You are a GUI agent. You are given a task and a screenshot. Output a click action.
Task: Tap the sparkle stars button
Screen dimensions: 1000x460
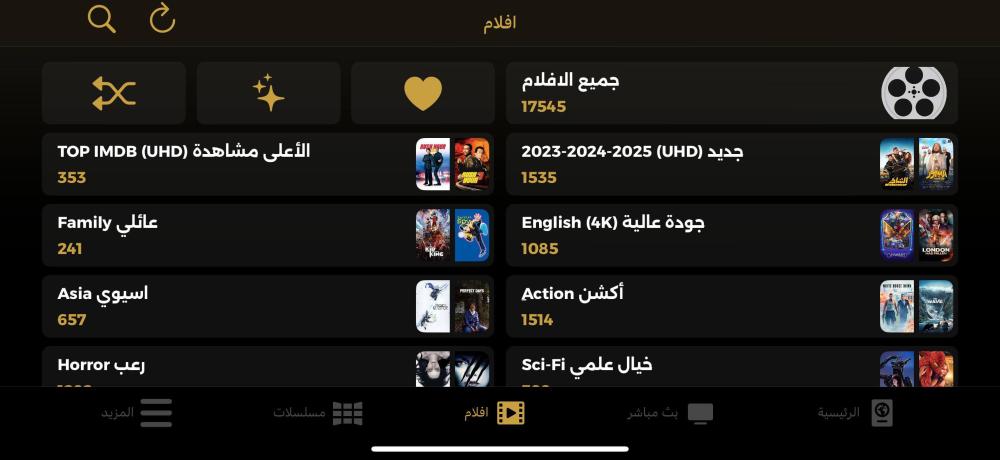coord(268,93)
